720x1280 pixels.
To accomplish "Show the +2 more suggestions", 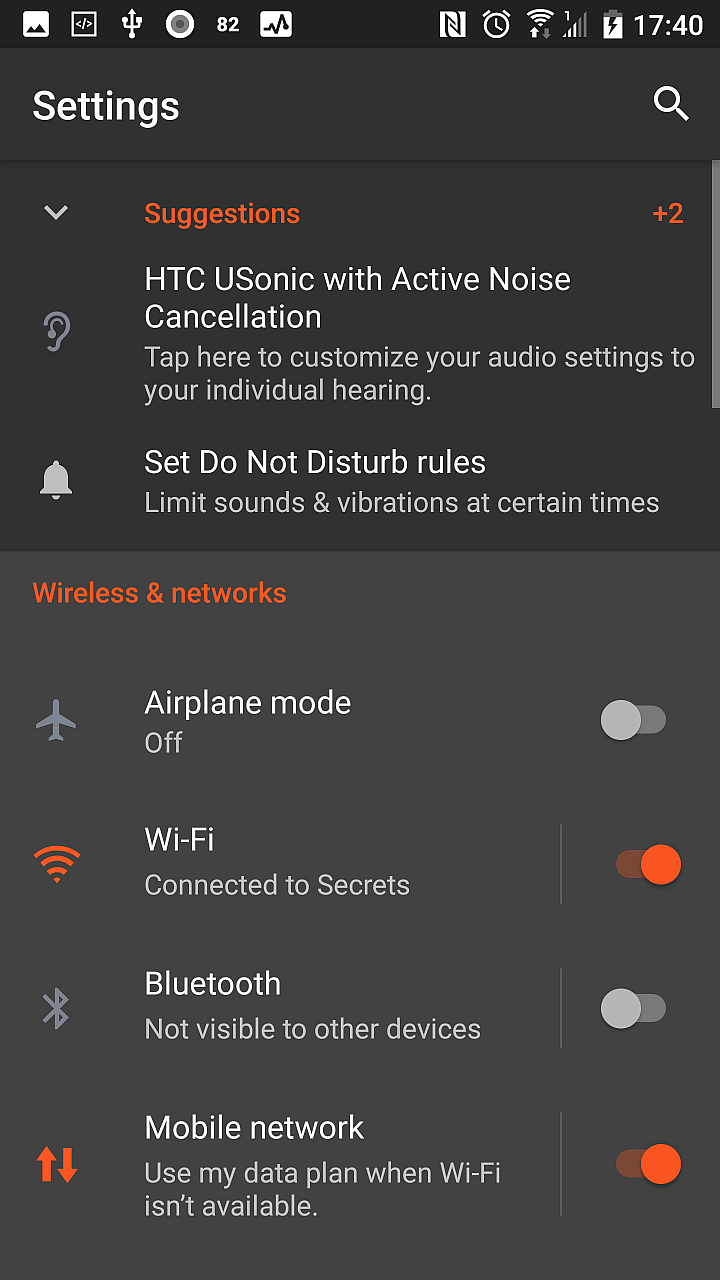I will [x=667, y=214].
